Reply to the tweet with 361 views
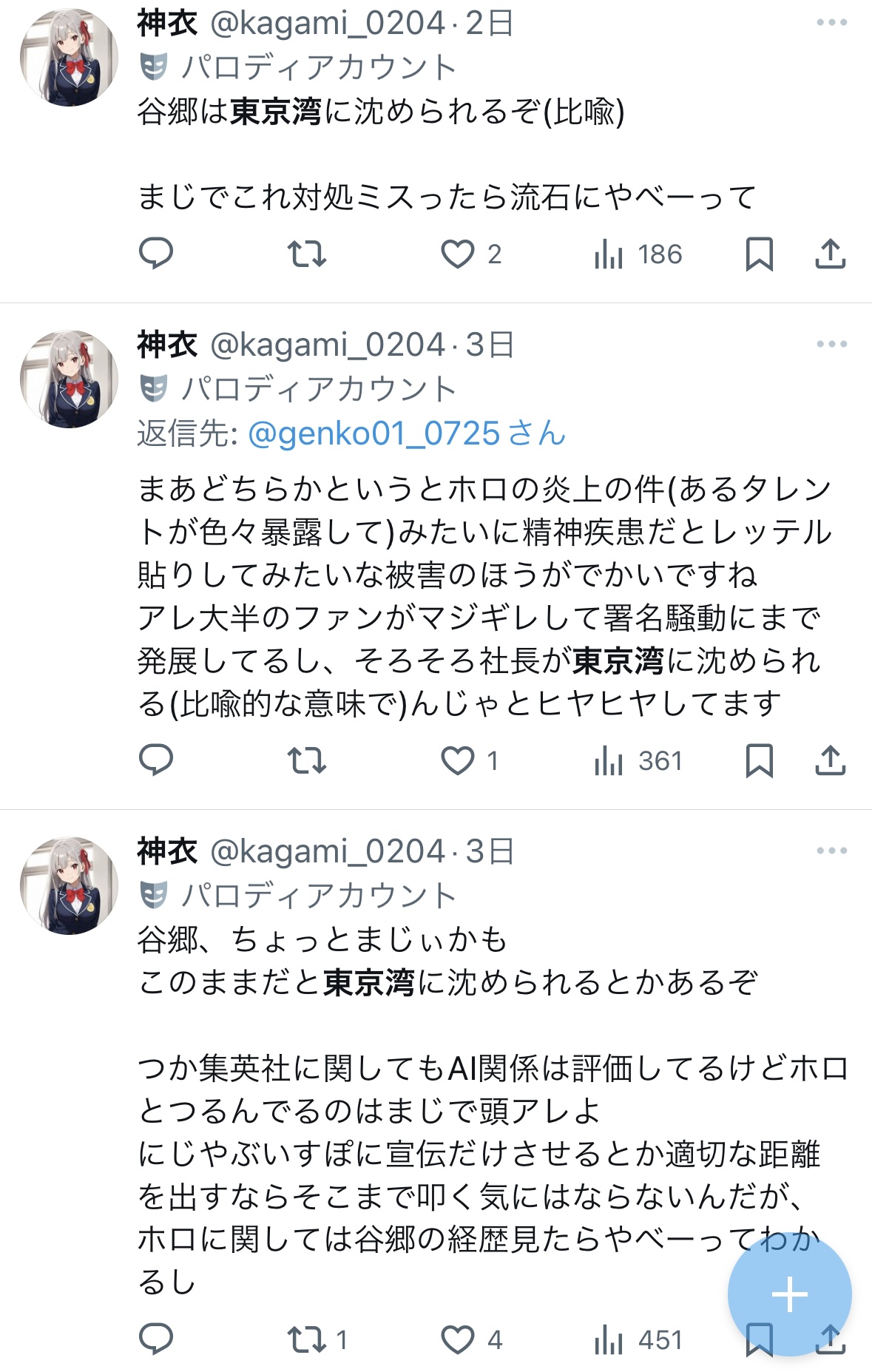 [156, 760]
